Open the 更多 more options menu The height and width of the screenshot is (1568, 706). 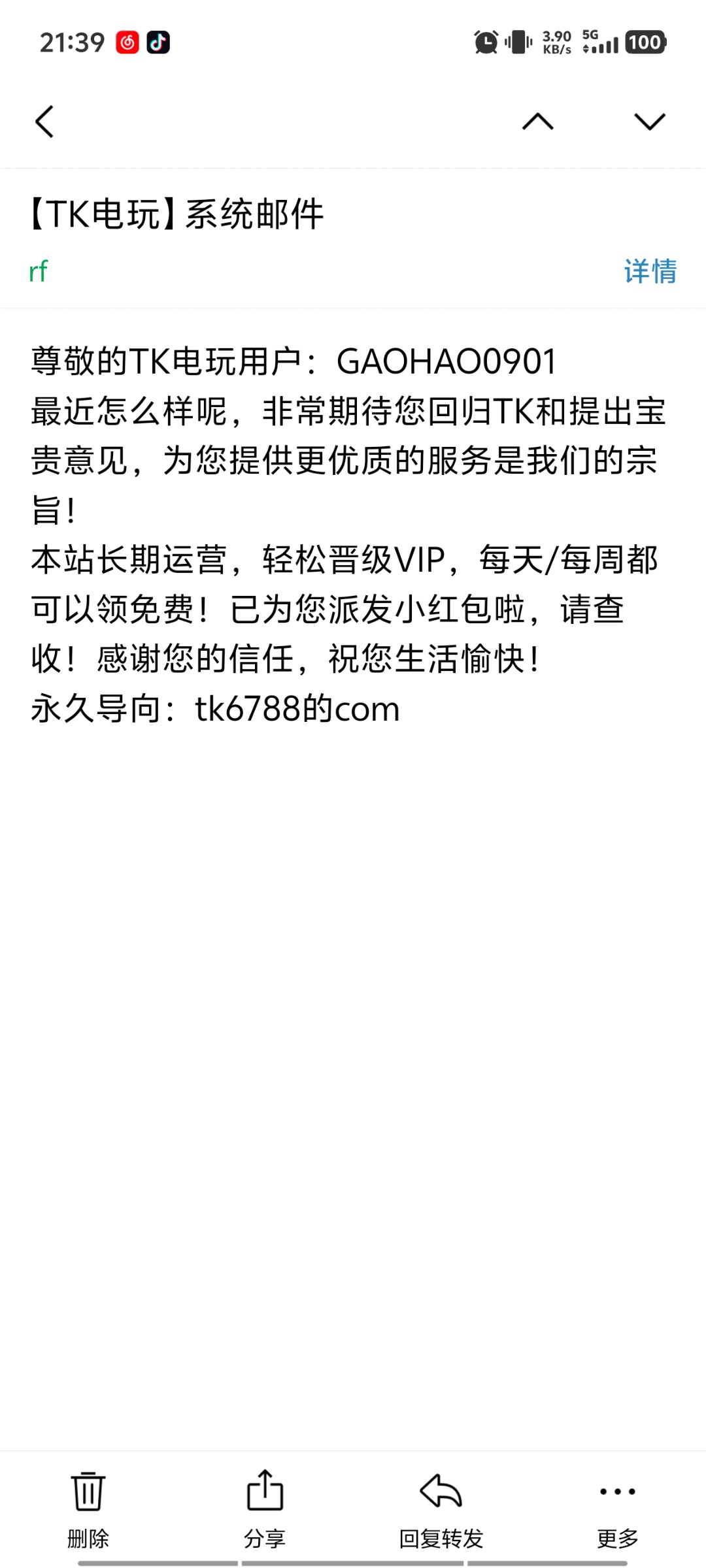click(618, 1509)
